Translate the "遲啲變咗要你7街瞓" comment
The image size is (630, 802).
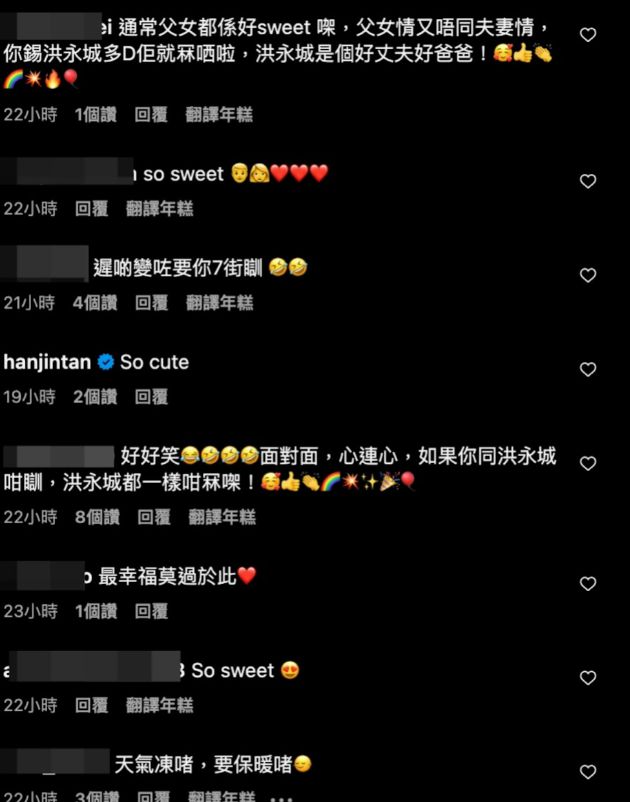219,302
